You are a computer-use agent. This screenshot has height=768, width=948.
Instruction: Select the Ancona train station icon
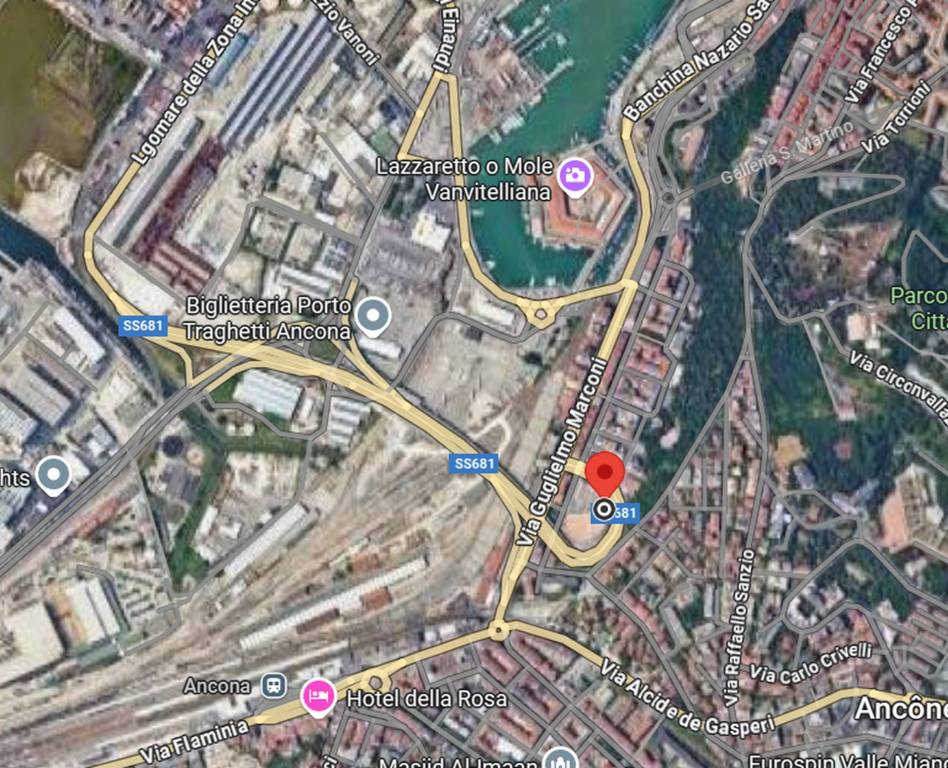click(x=273, y=686)
